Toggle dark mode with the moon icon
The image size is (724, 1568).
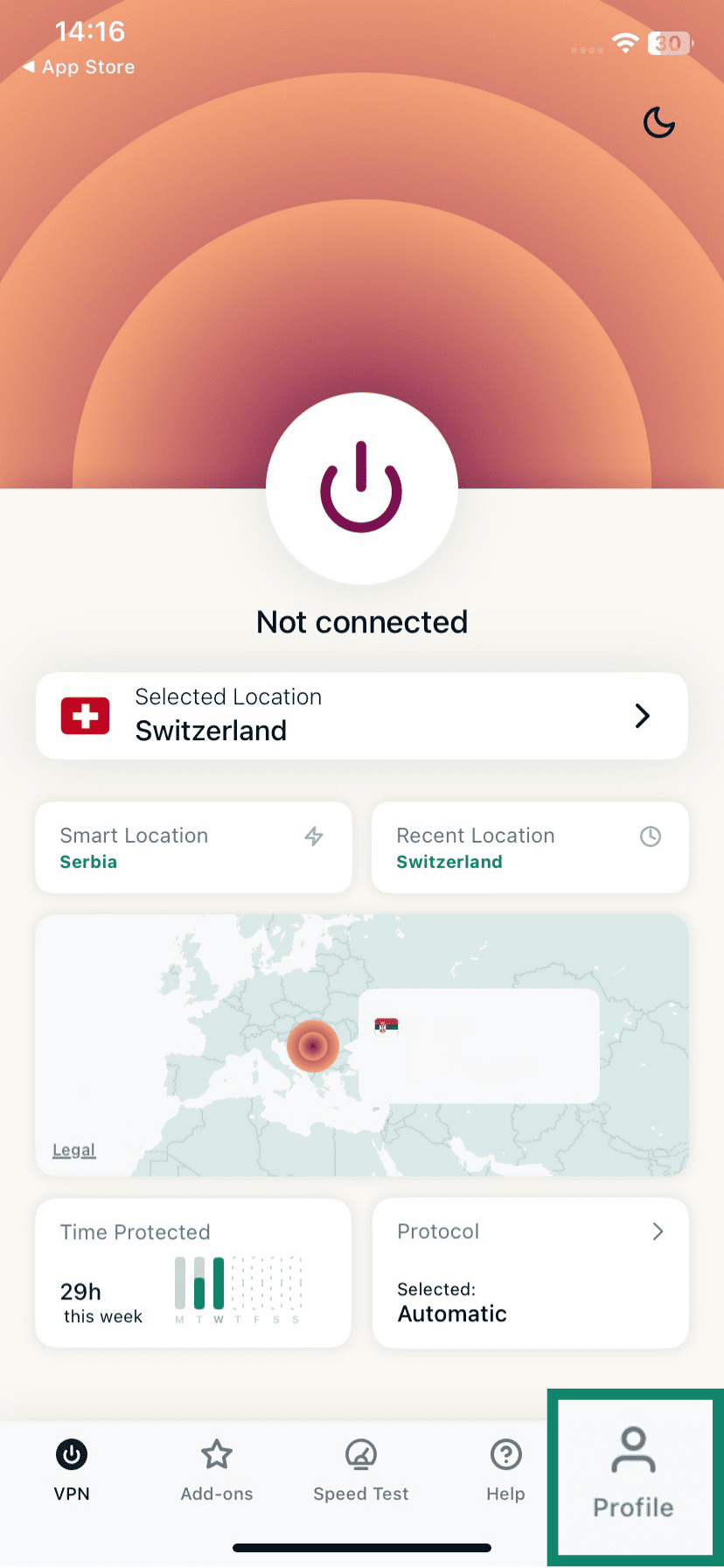point(658,122)
